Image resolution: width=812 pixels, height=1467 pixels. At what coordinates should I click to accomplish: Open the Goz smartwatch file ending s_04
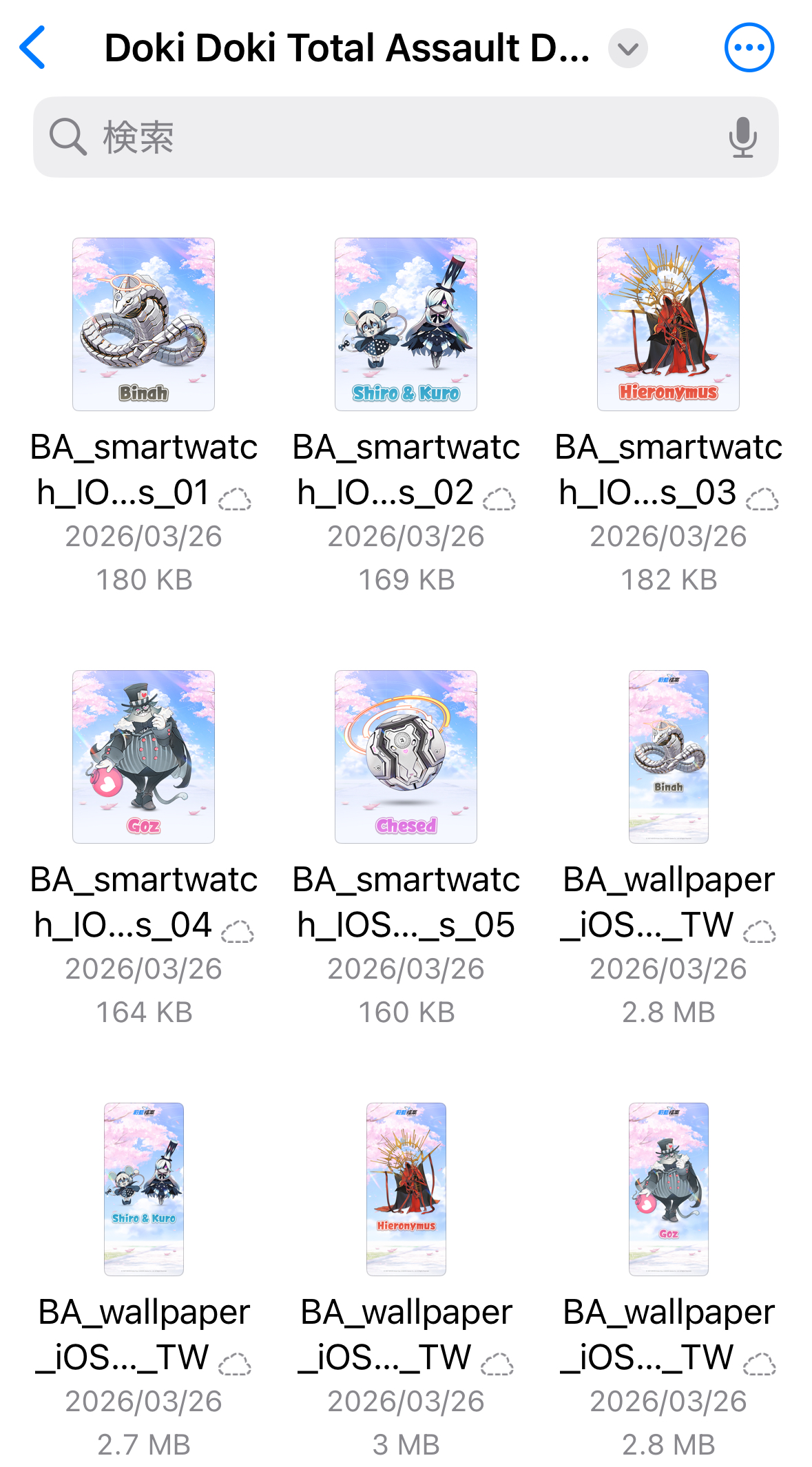[x=143, y=756]
